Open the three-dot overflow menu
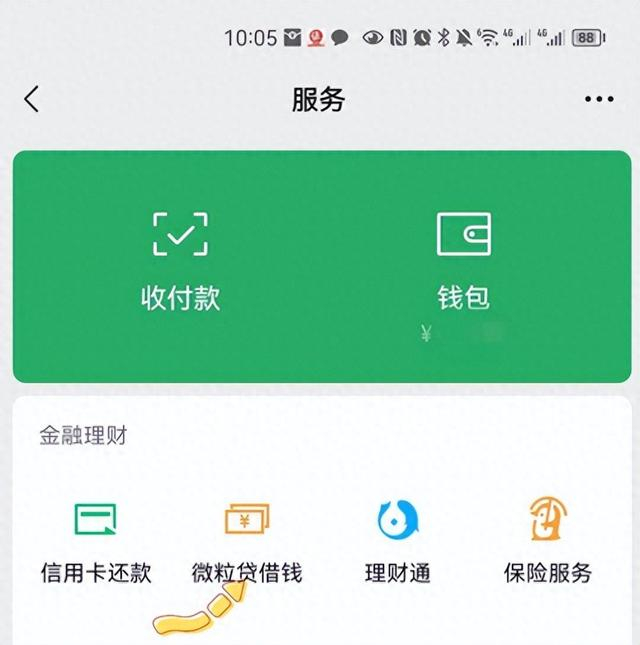 pyautogui.click(x=599, y=99)
